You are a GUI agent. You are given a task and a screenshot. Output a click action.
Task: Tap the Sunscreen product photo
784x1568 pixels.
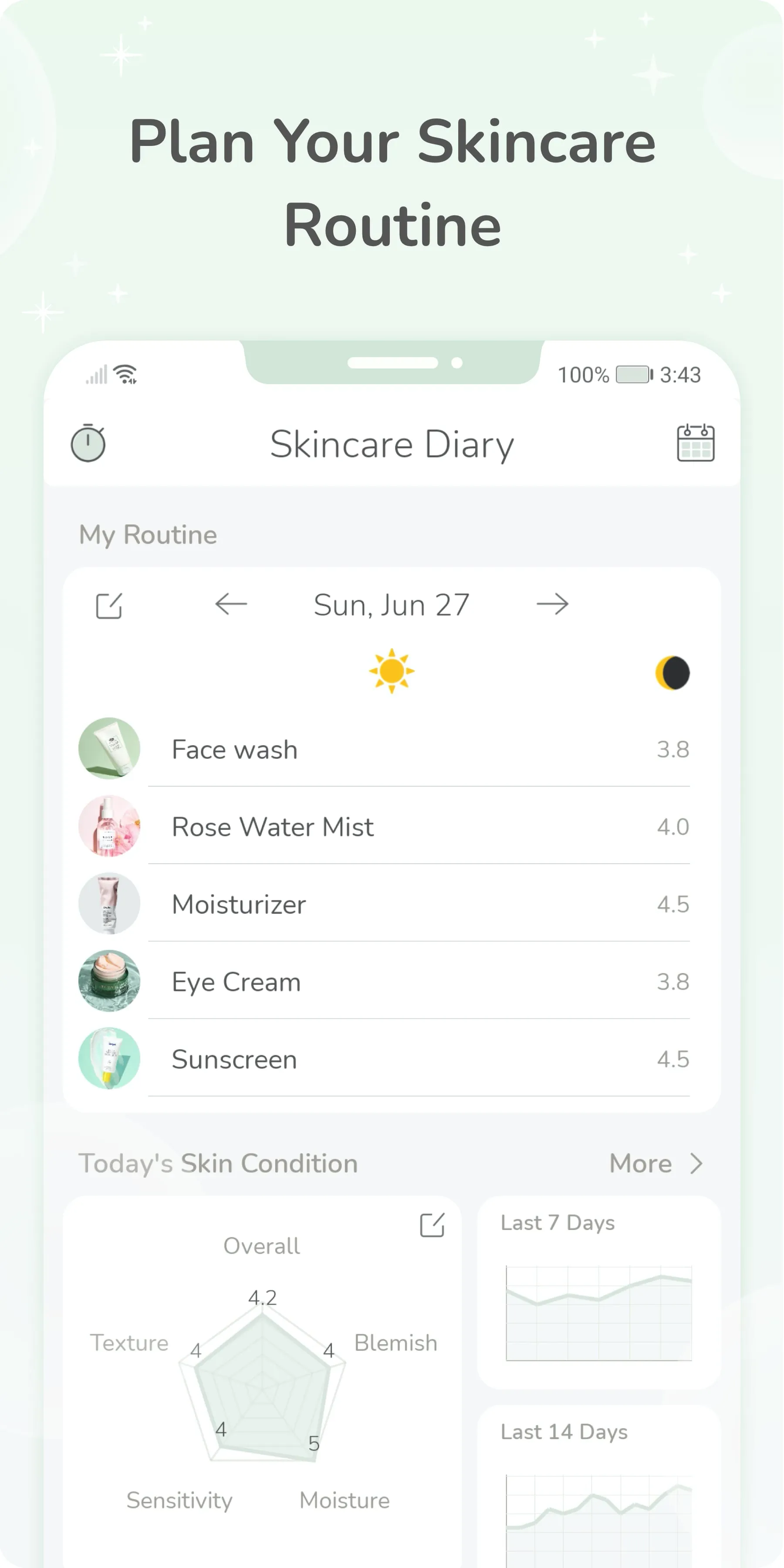pos(109,1058)
